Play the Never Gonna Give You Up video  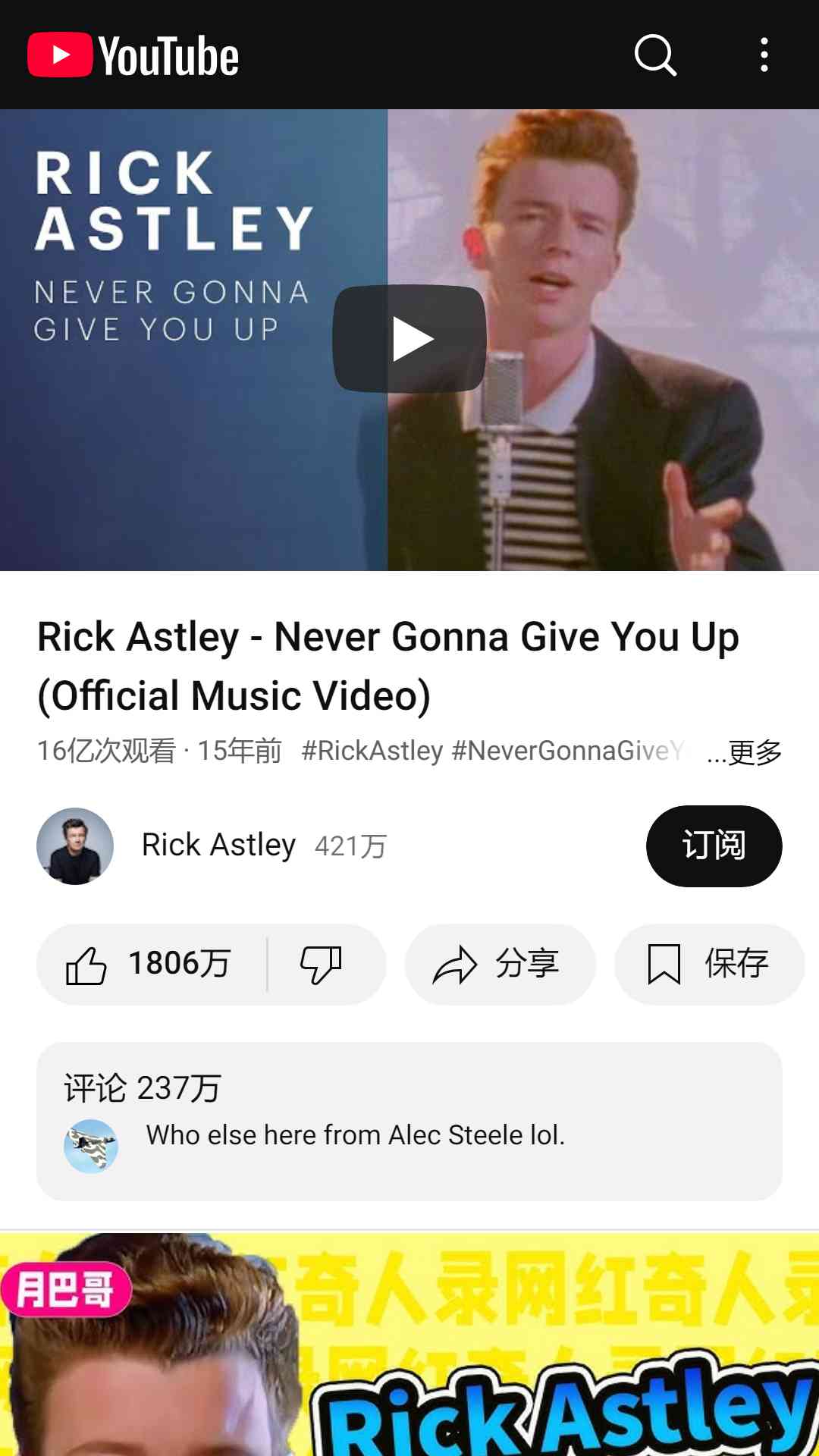tap(409, 338)
